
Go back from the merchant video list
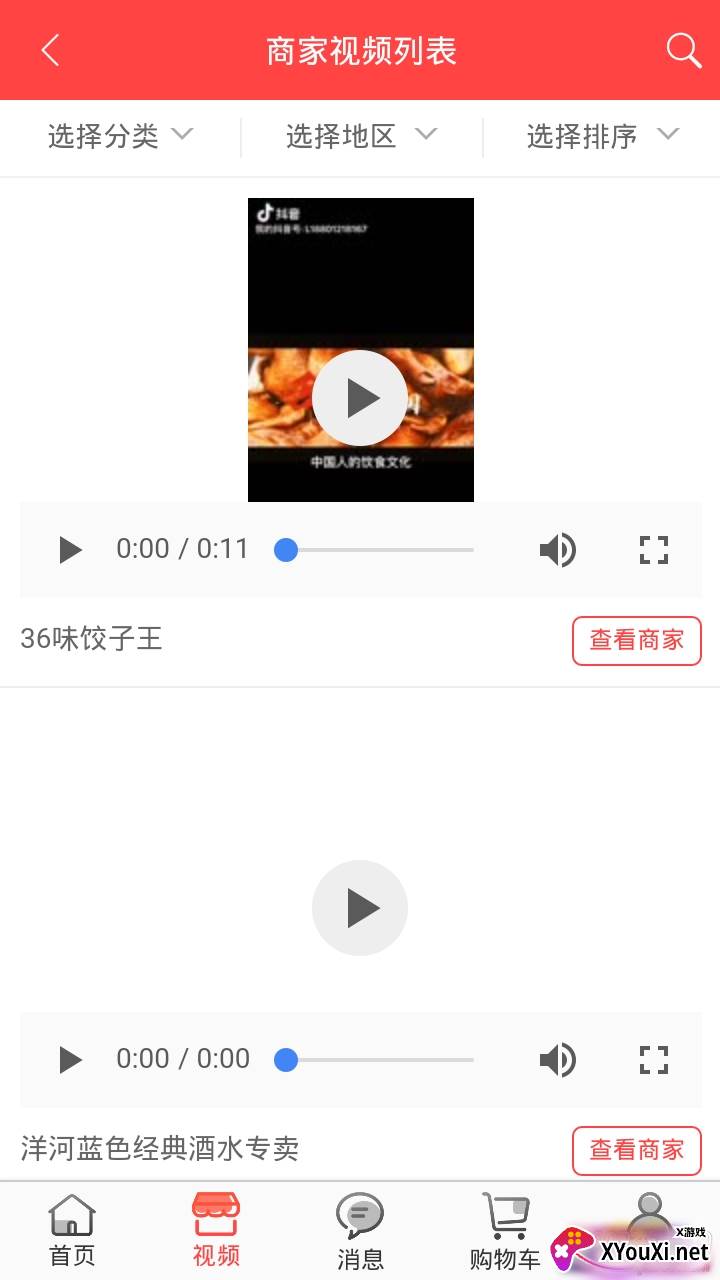pos(50,50)
